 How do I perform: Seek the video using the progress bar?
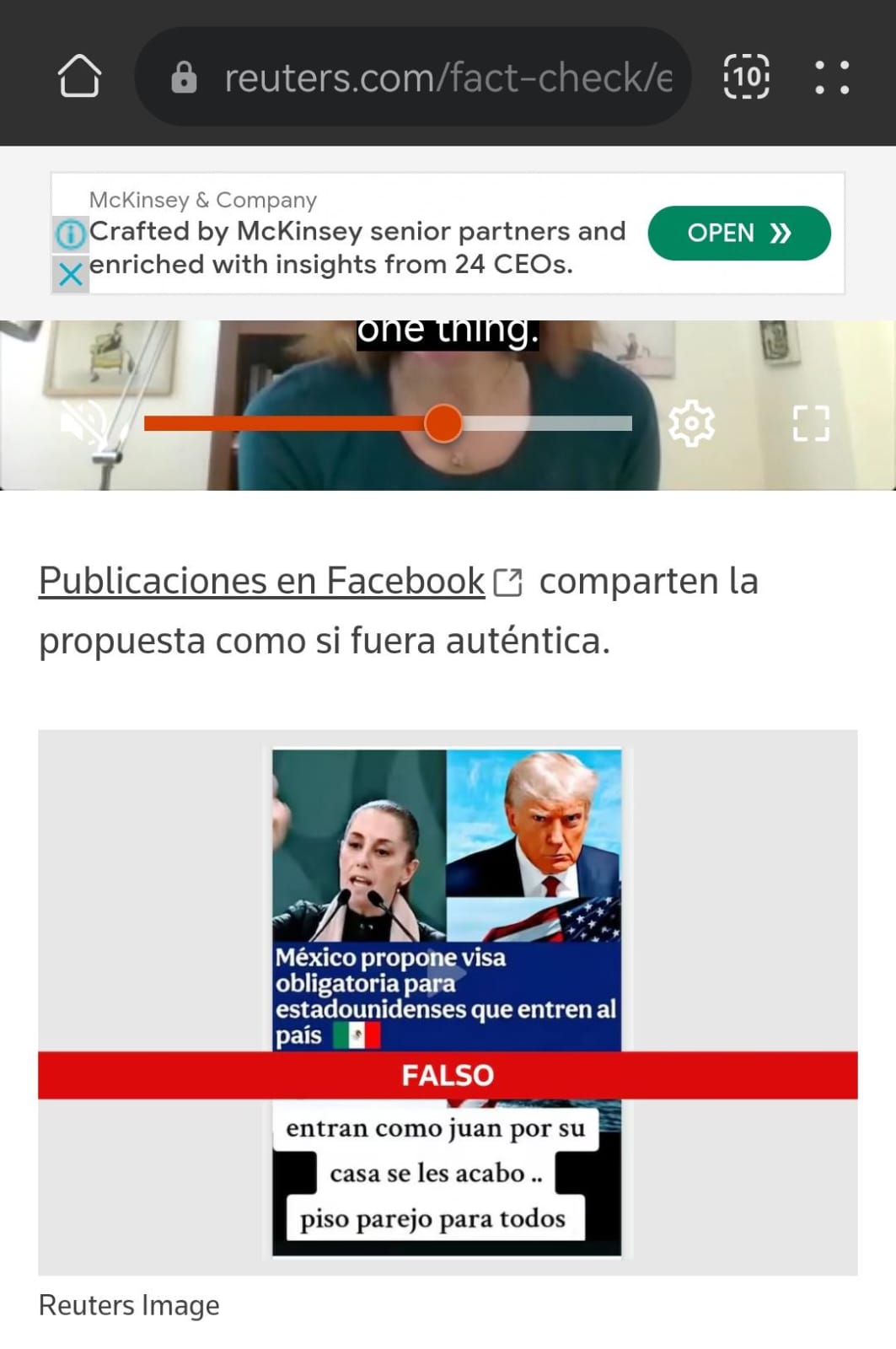click(x=388, y=423)
